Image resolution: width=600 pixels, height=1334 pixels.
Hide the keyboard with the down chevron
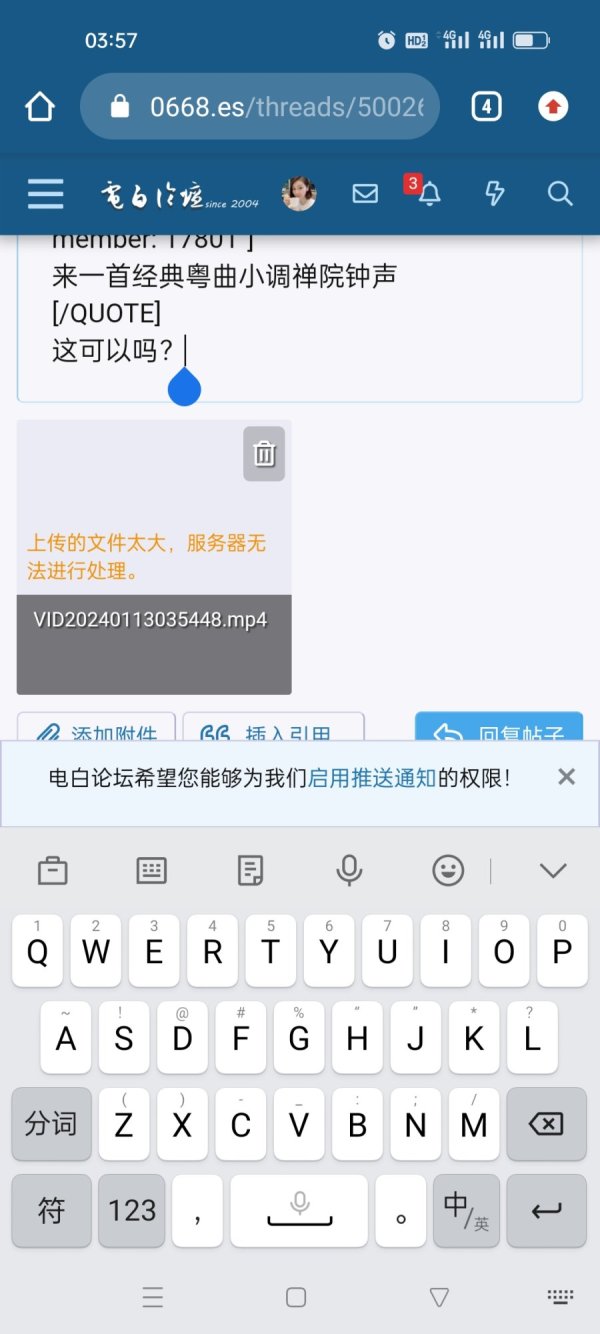point(553,870)
